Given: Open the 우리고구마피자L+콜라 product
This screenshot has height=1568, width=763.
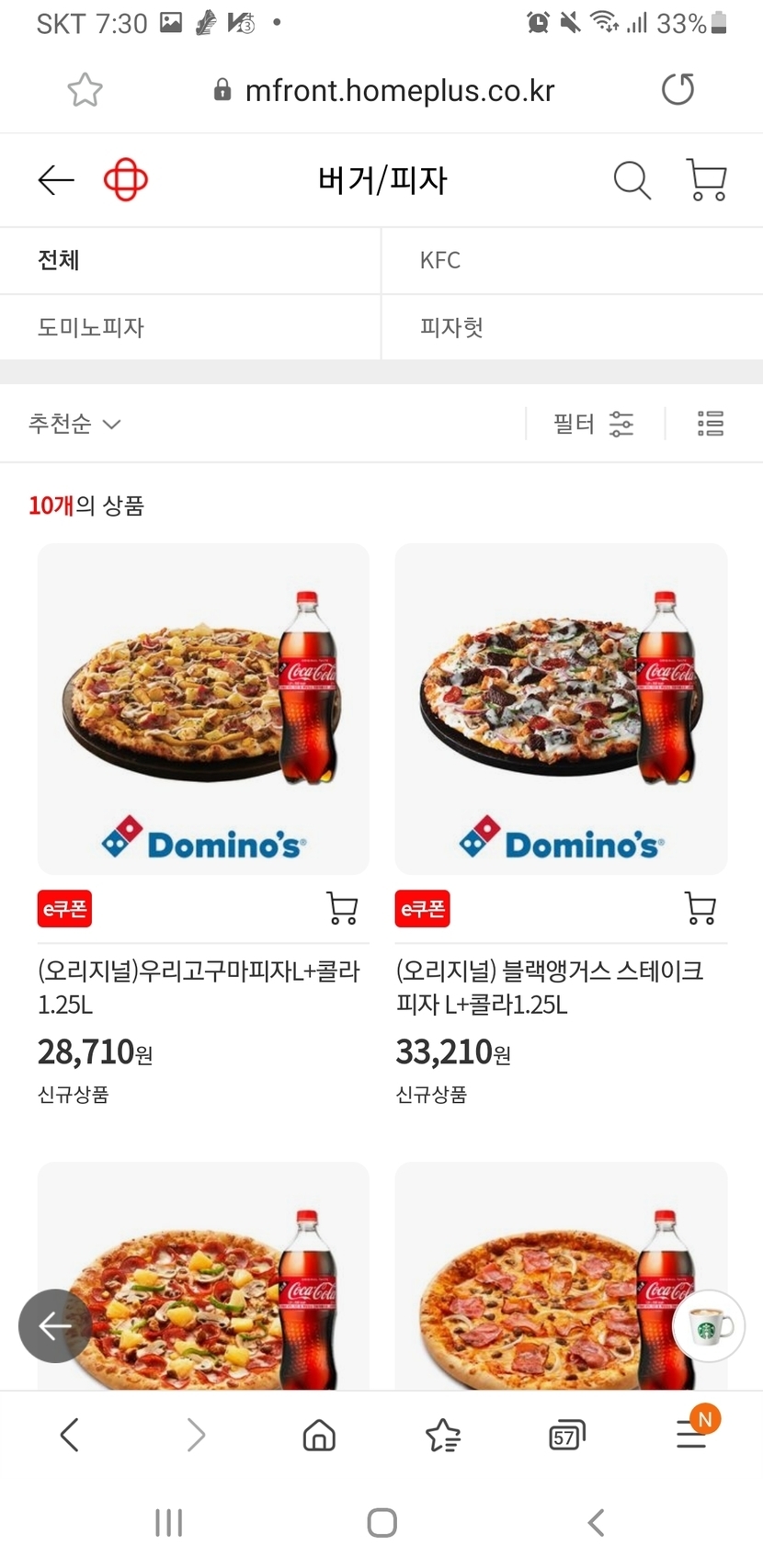Looking at the screenshot, I should tap(203, 709).
